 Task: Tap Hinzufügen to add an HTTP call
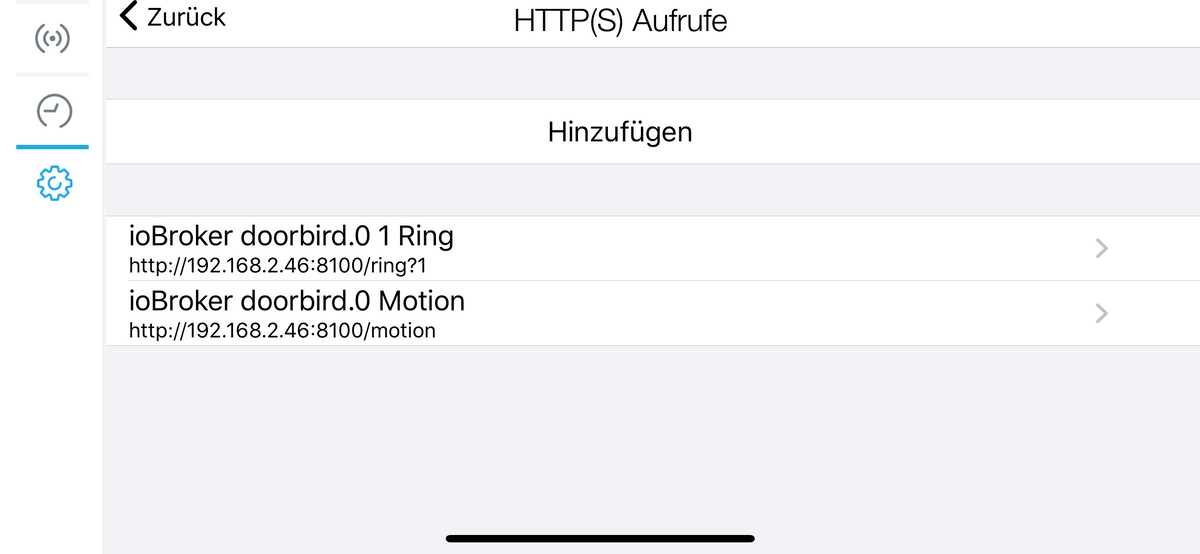tap(620, 132)
